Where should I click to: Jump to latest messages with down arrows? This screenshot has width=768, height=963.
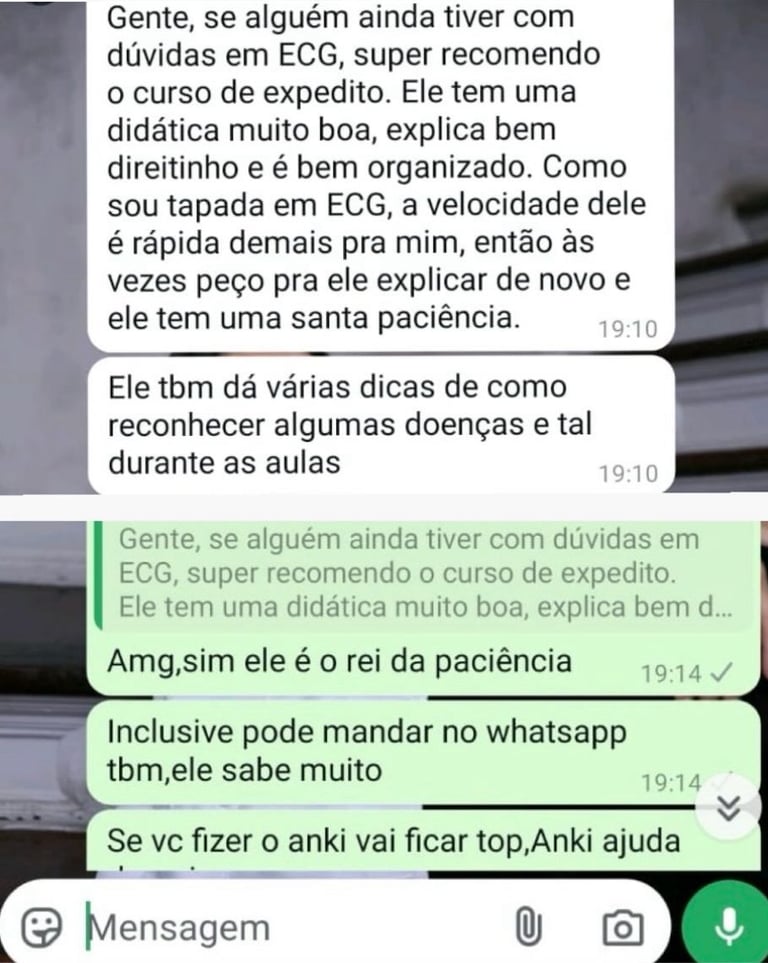click(x=729, y=808)
